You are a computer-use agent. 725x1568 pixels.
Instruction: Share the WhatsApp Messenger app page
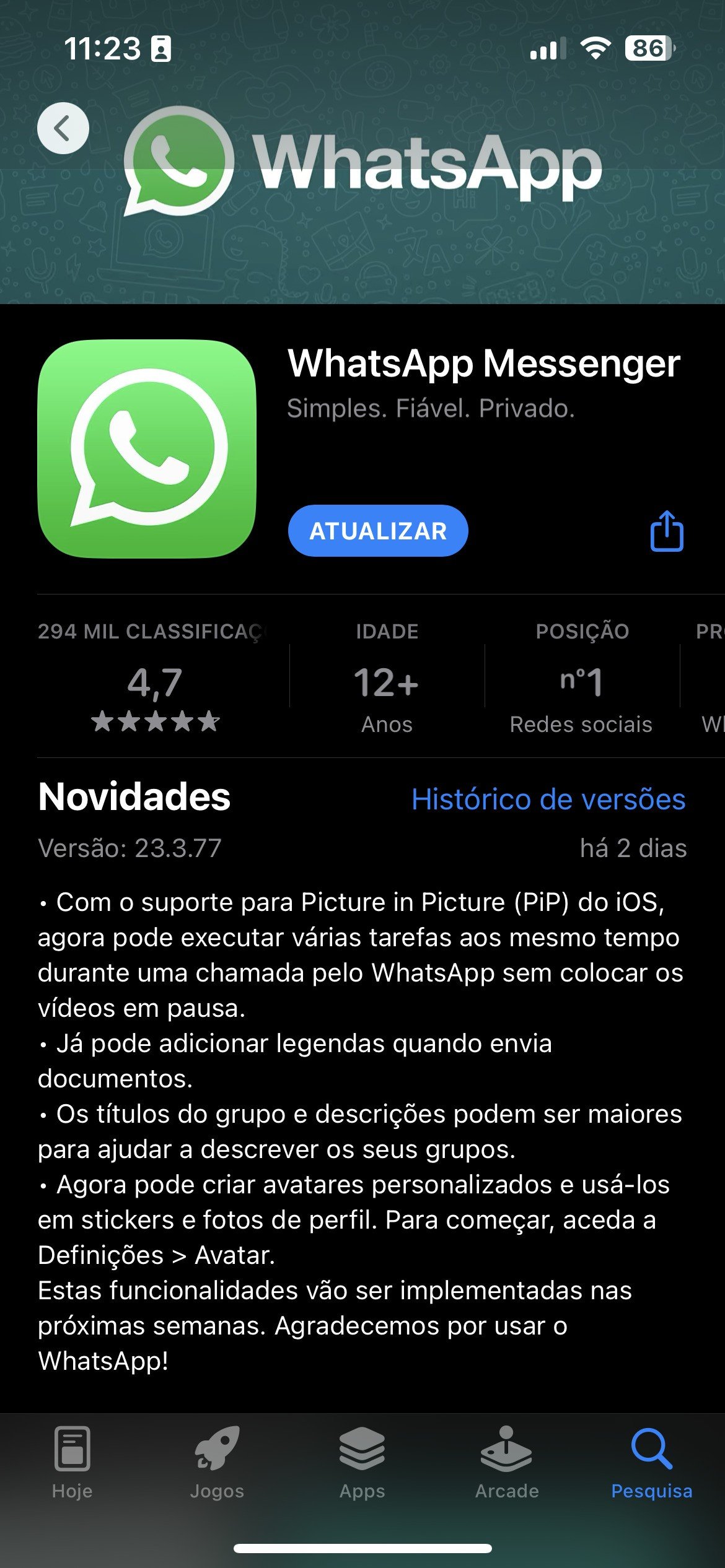(x=666, y=531)
